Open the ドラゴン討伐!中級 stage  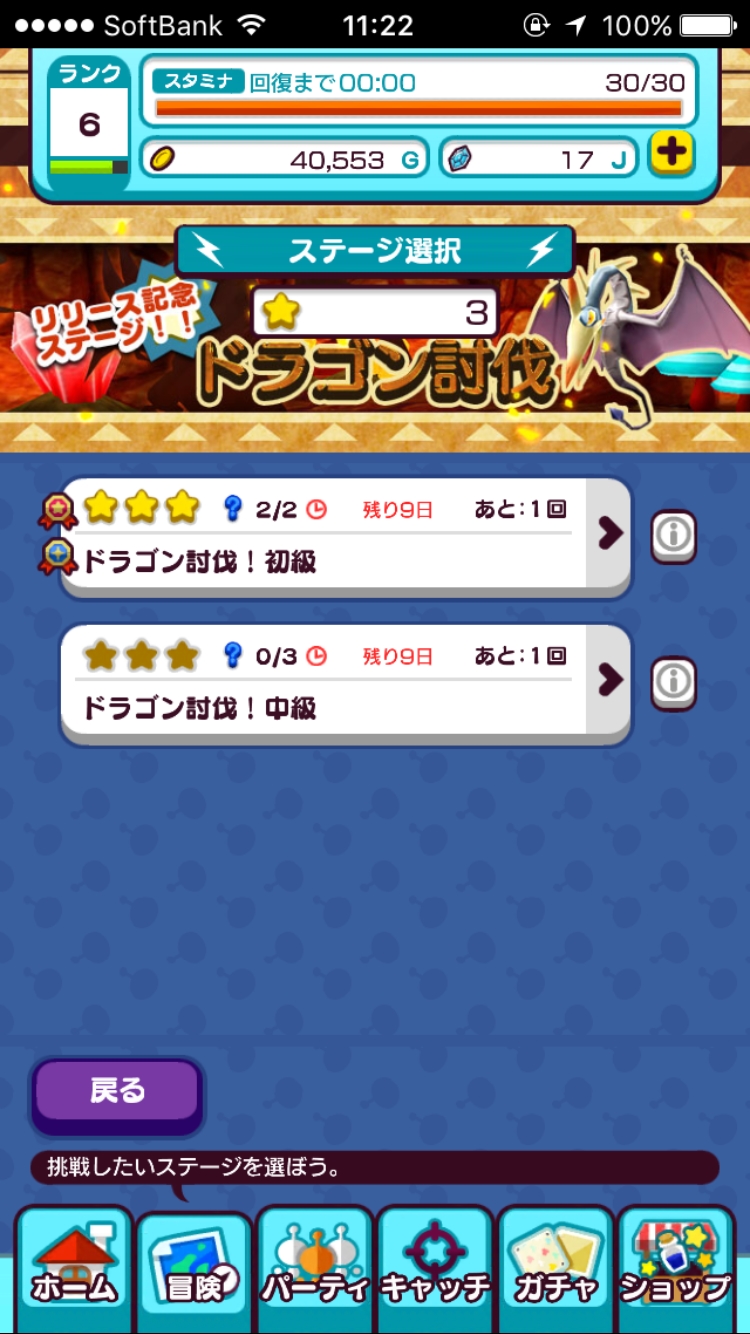346,684
